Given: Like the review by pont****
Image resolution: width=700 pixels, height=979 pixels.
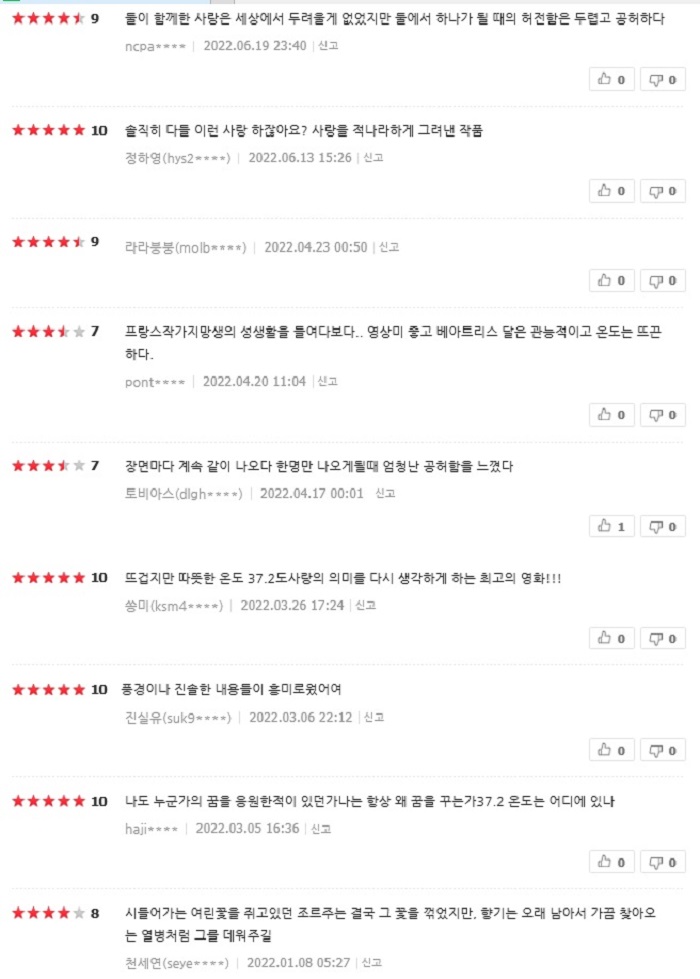Looking at the screenshot, I should (x=611, y=415).
